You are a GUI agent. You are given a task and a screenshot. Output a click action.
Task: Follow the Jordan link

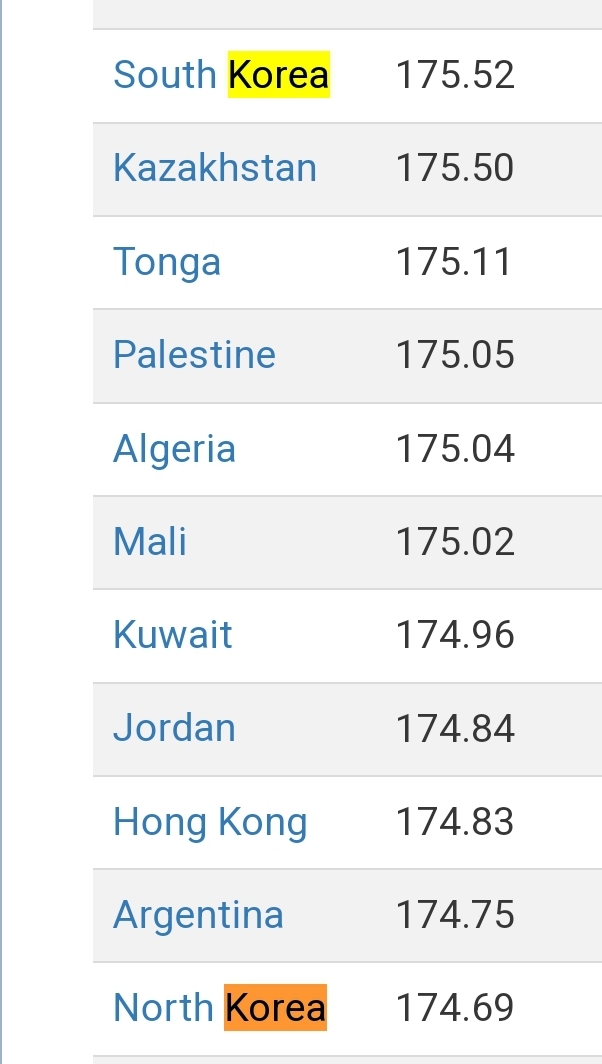pos(174,728)
